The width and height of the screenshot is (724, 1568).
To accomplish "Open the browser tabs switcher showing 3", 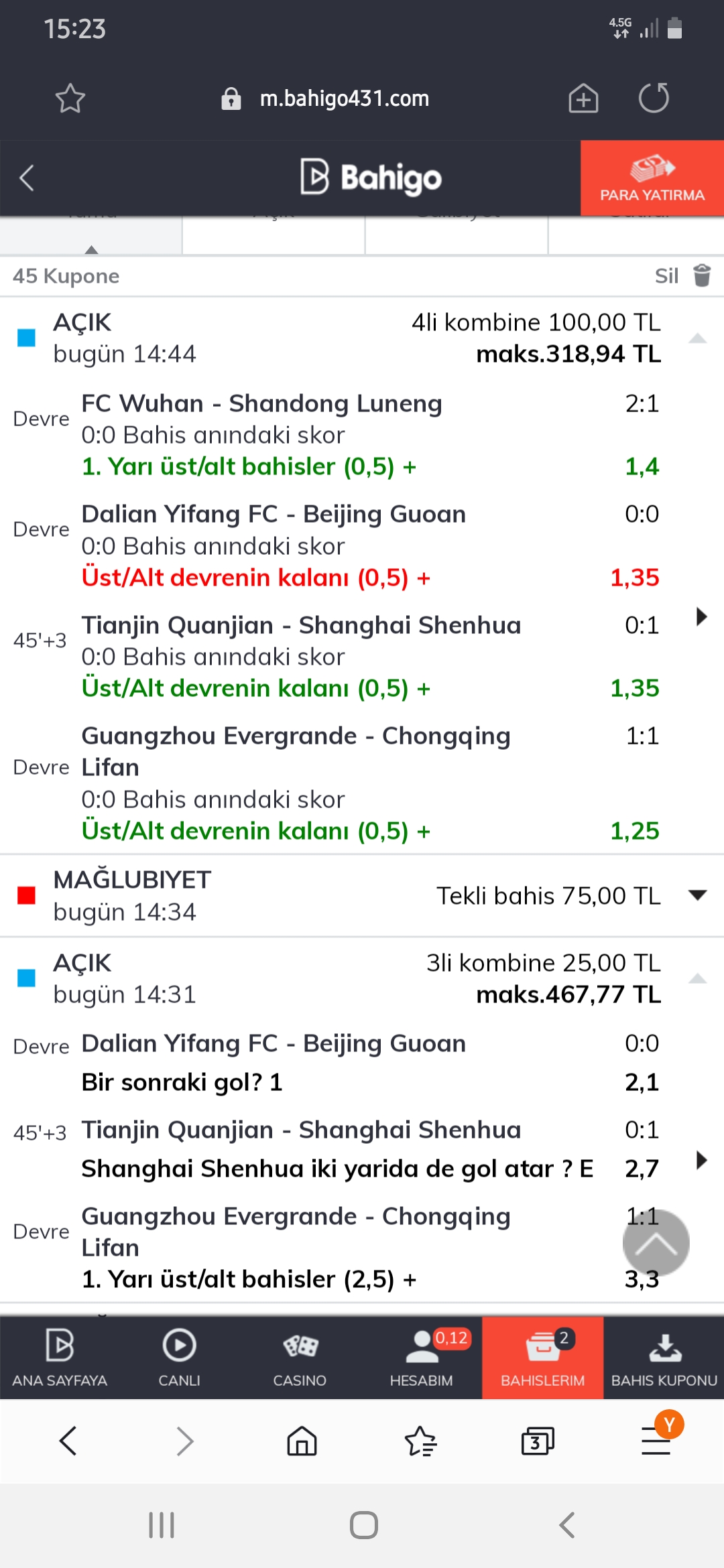I will (x=538, y=1441).
